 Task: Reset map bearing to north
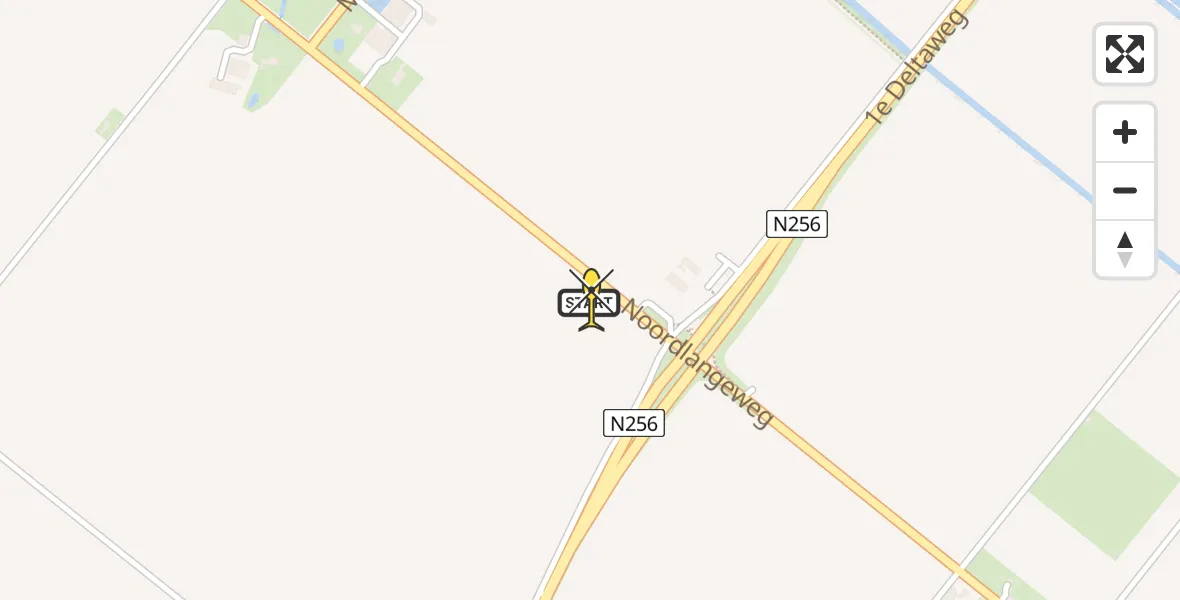pos(1124,249)
